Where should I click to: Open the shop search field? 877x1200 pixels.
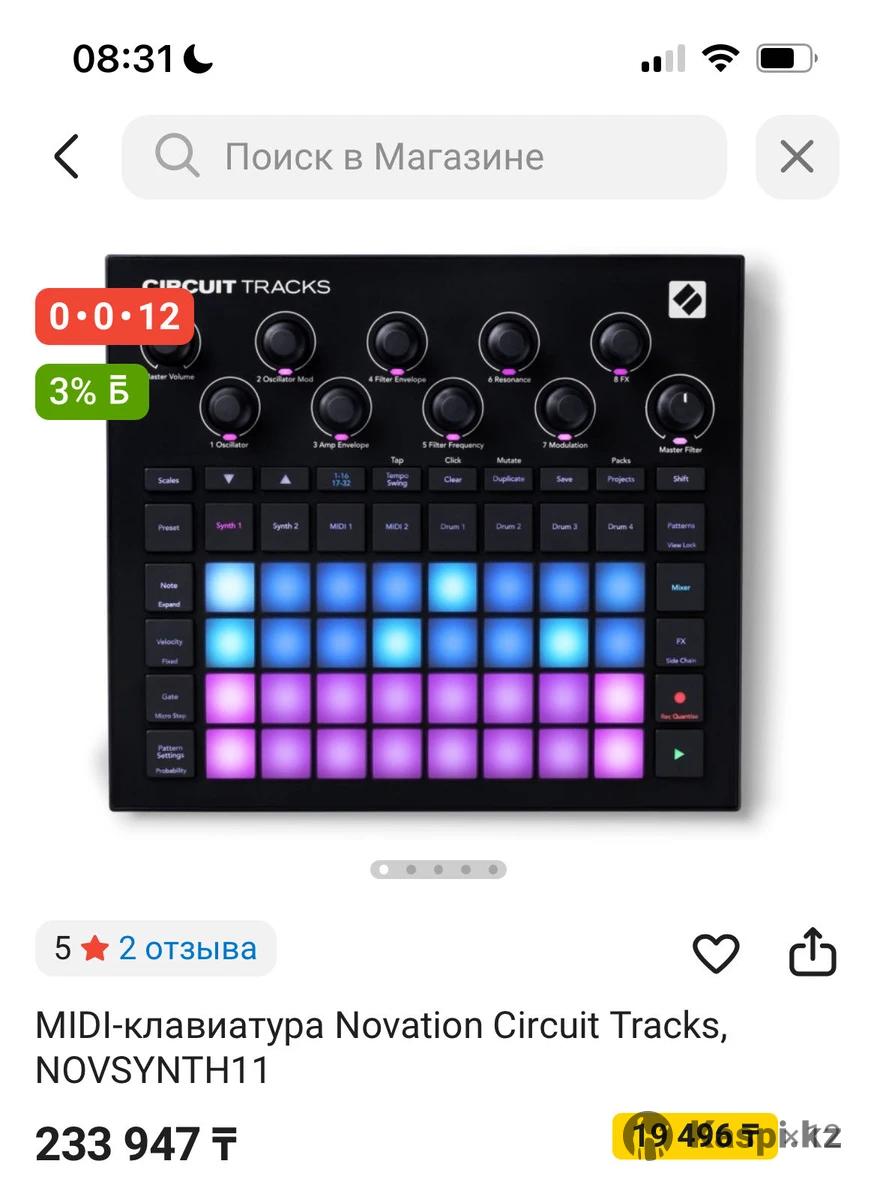424,157
